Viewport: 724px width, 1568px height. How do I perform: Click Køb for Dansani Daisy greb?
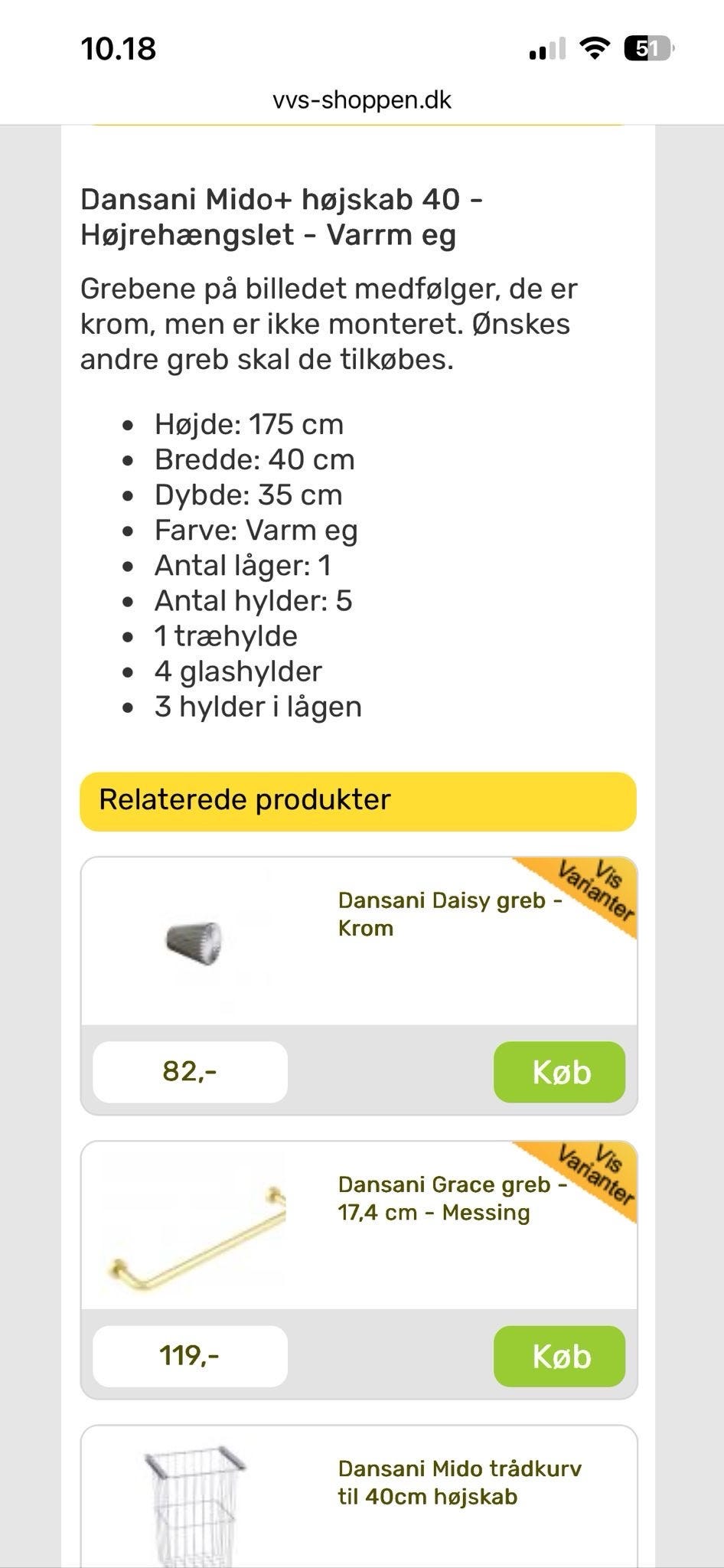click(559, 1073)
